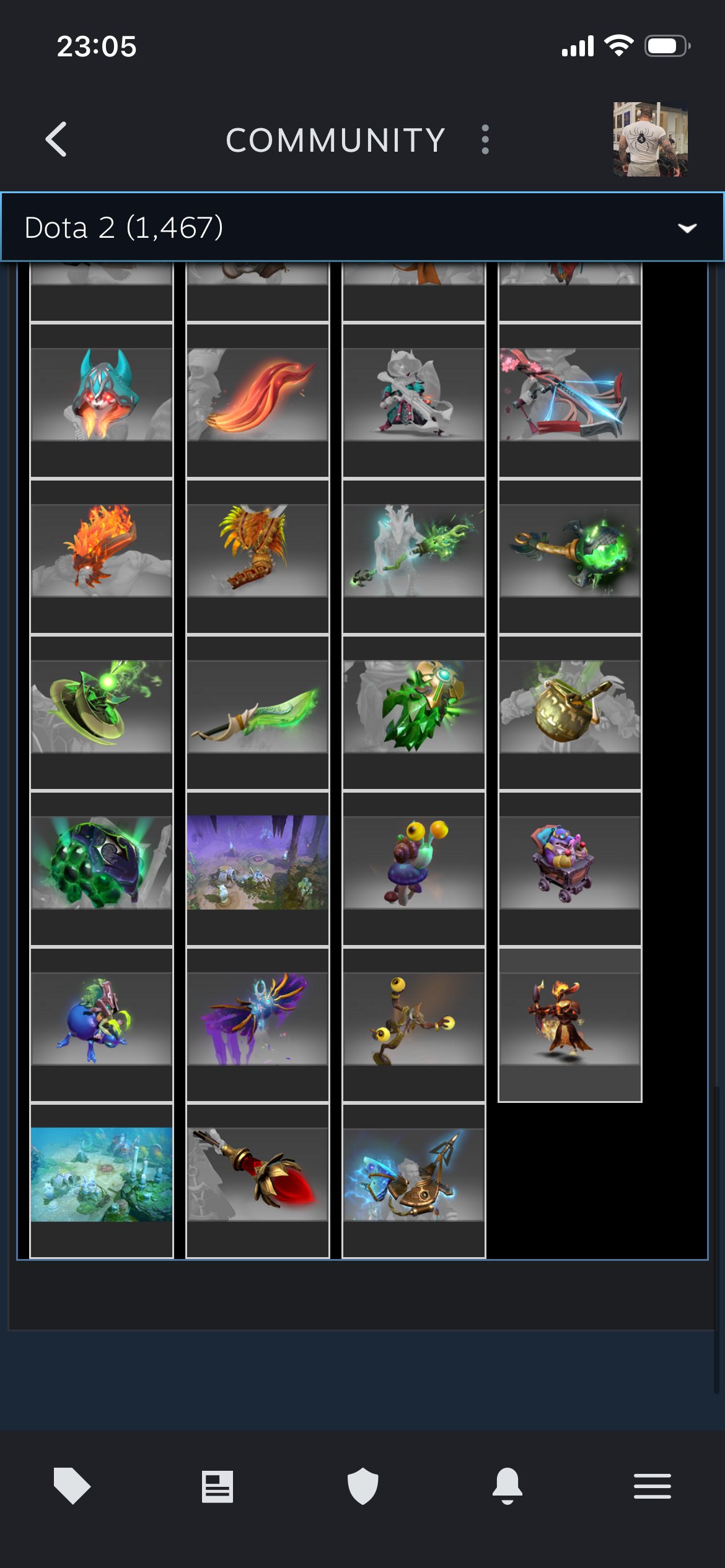The height and width of the screenshot is (1568, 725).
Task: Select the orange flame tail item
Action: tap(258, 395)
